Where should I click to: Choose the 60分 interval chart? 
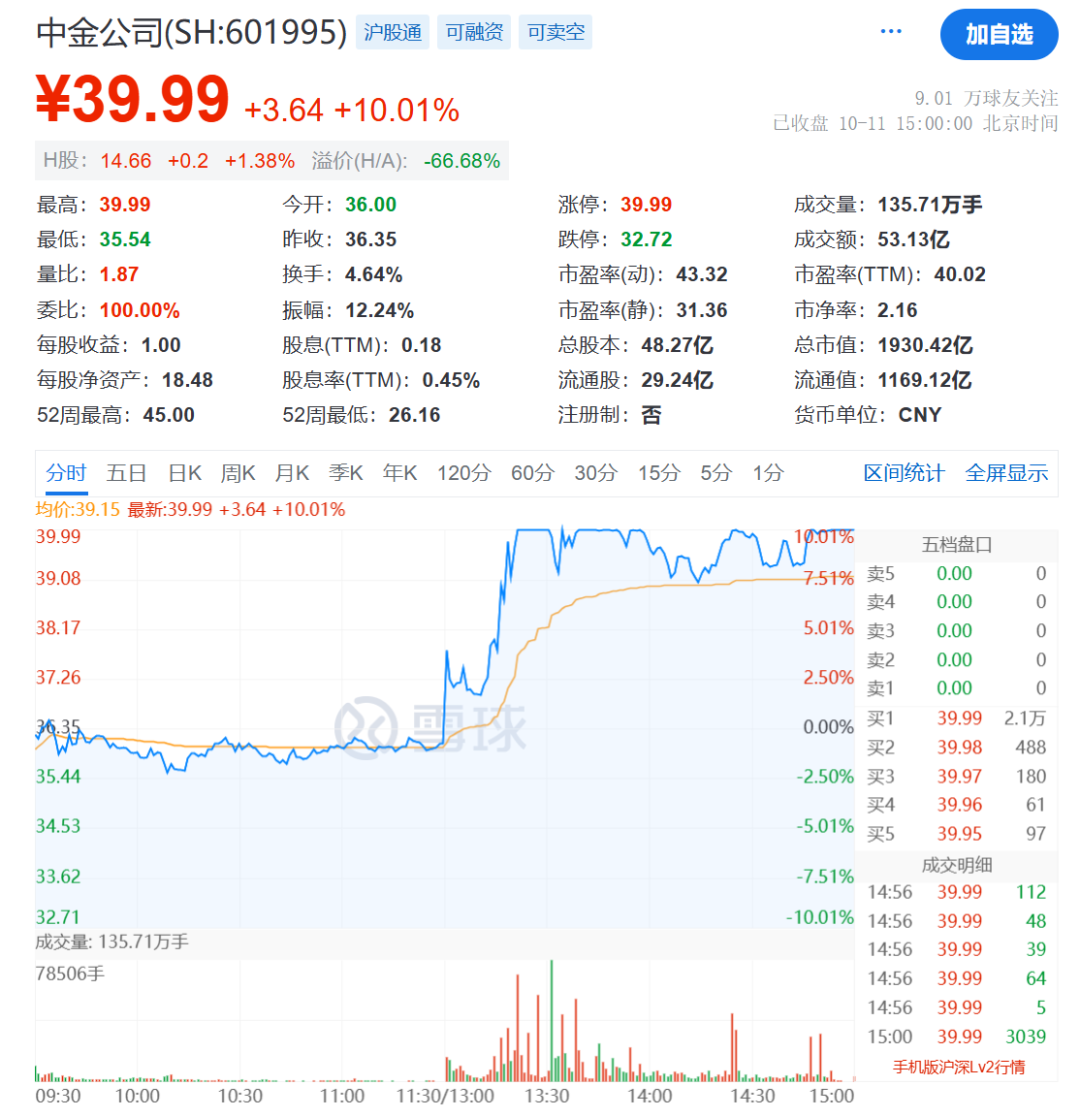[x=532, y=473]
